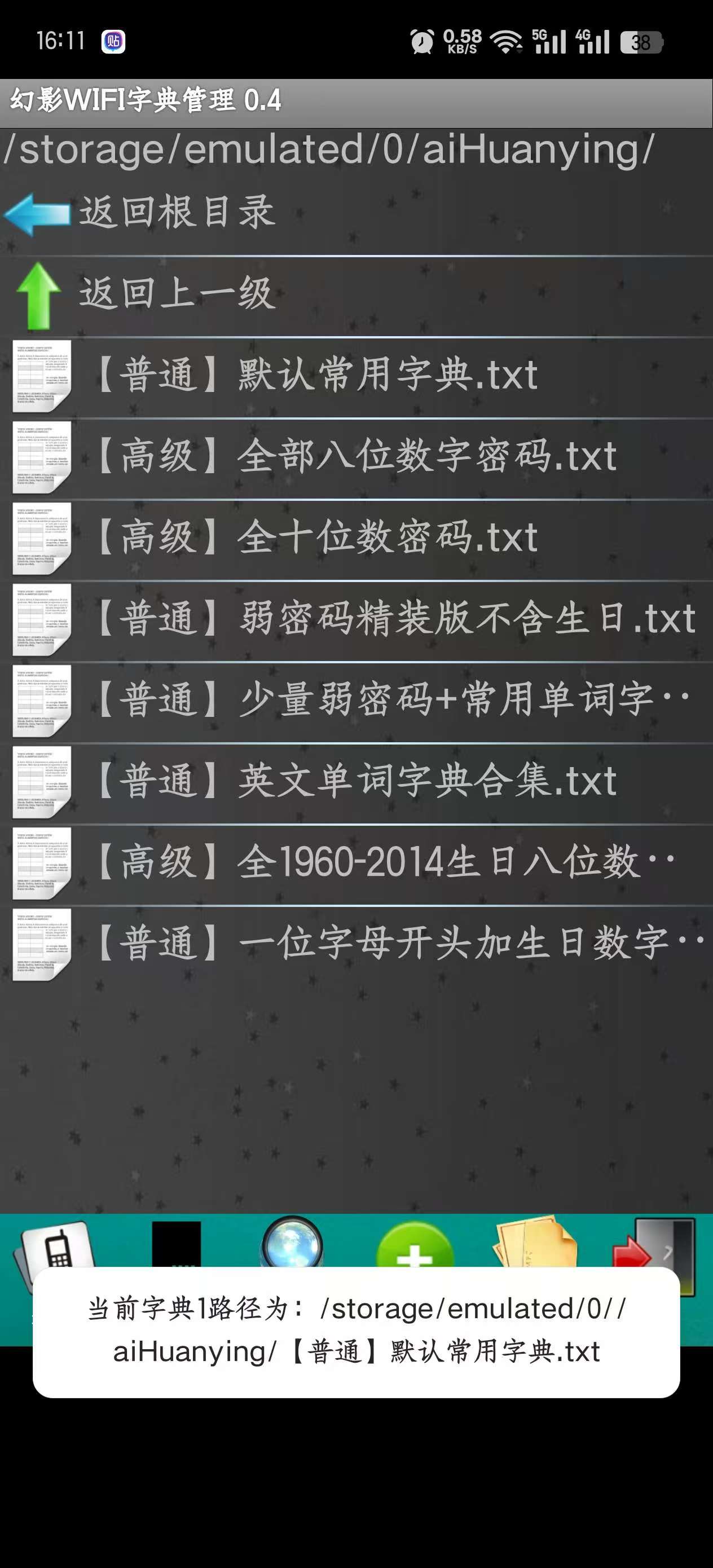This screenshot has height=1568, width=713.
Task: Select 【普通】英文单词字典合集.txt
Action: coord(356,782)
